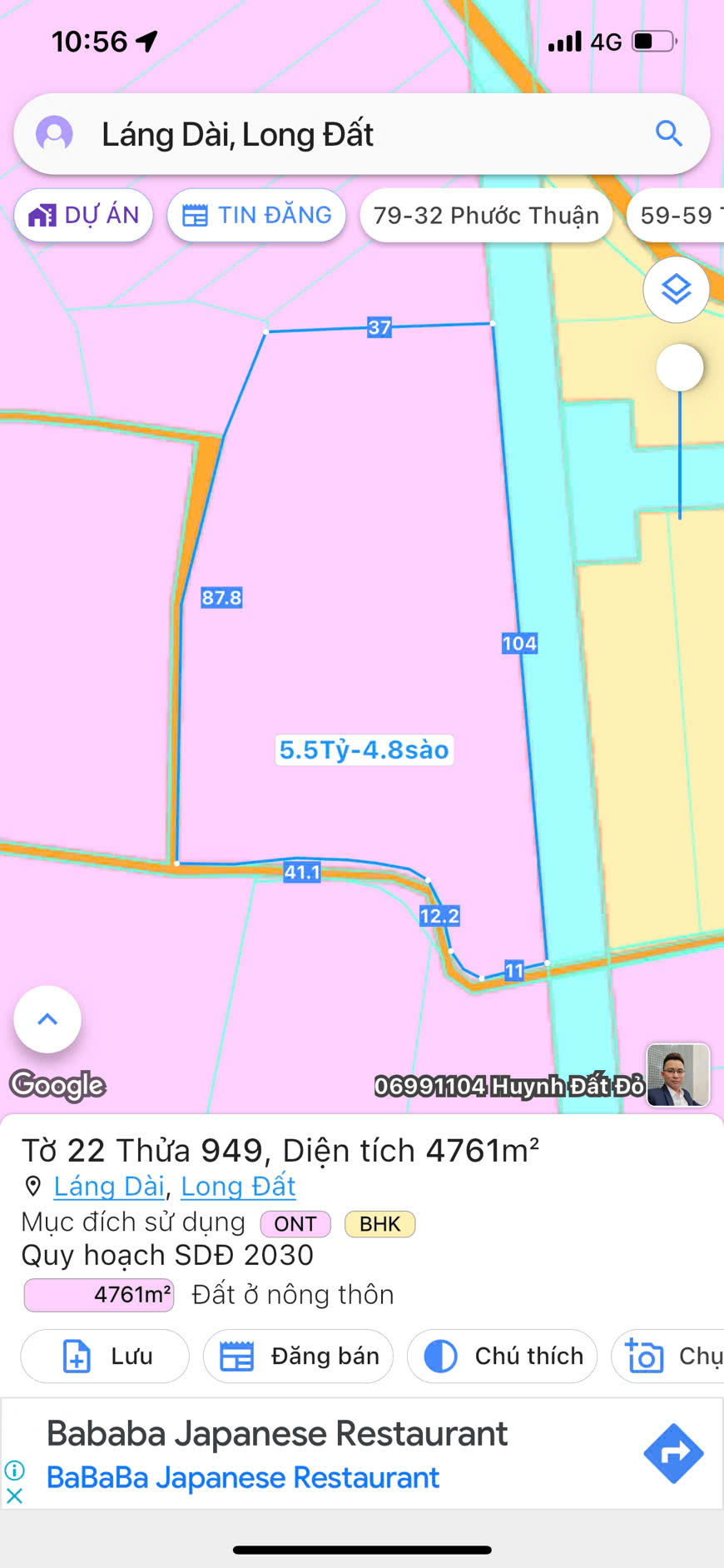Close the ad banner

tap(14, 1496)
